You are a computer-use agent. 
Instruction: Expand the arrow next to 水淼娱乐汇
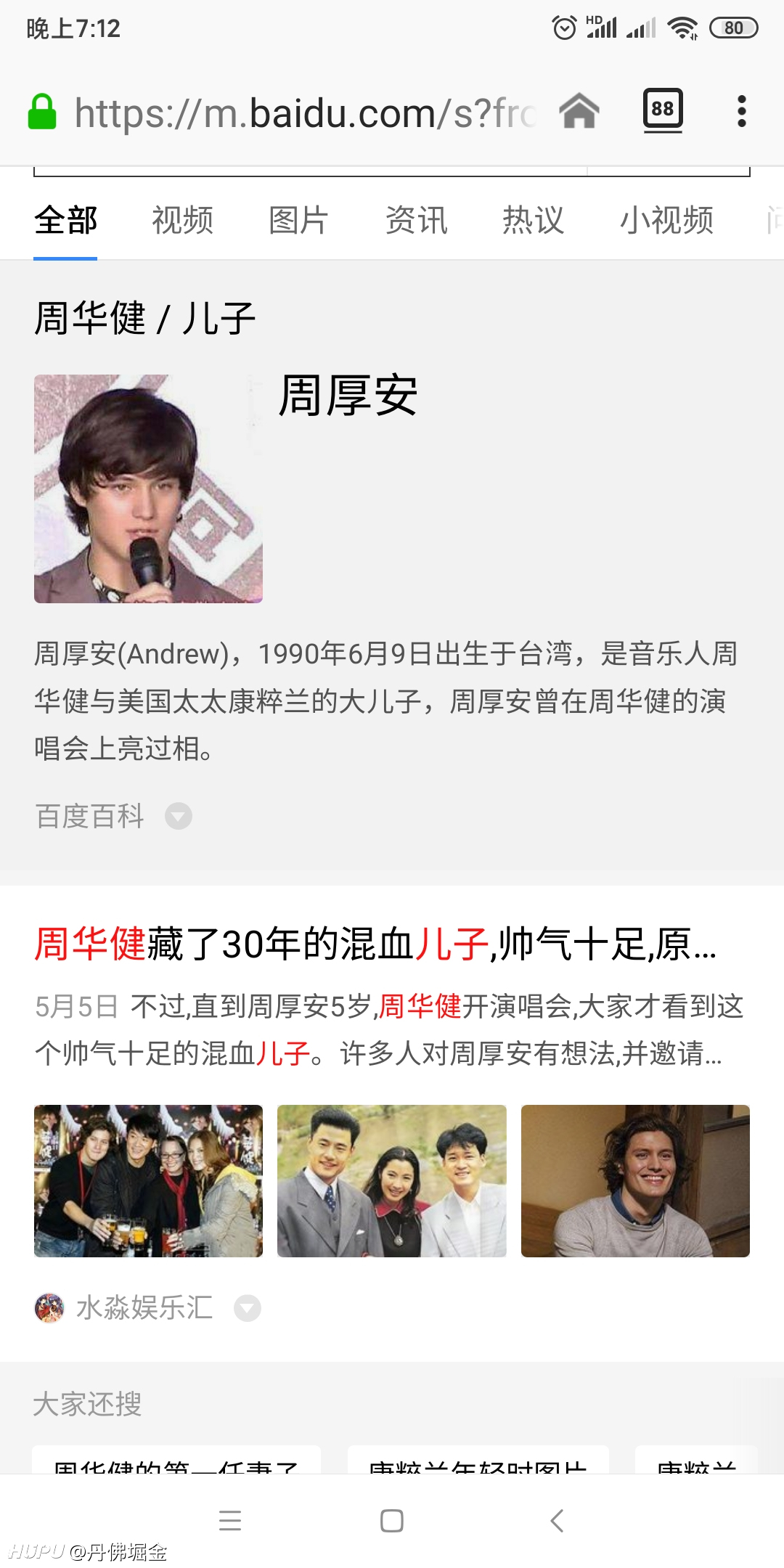[248, 1308]
